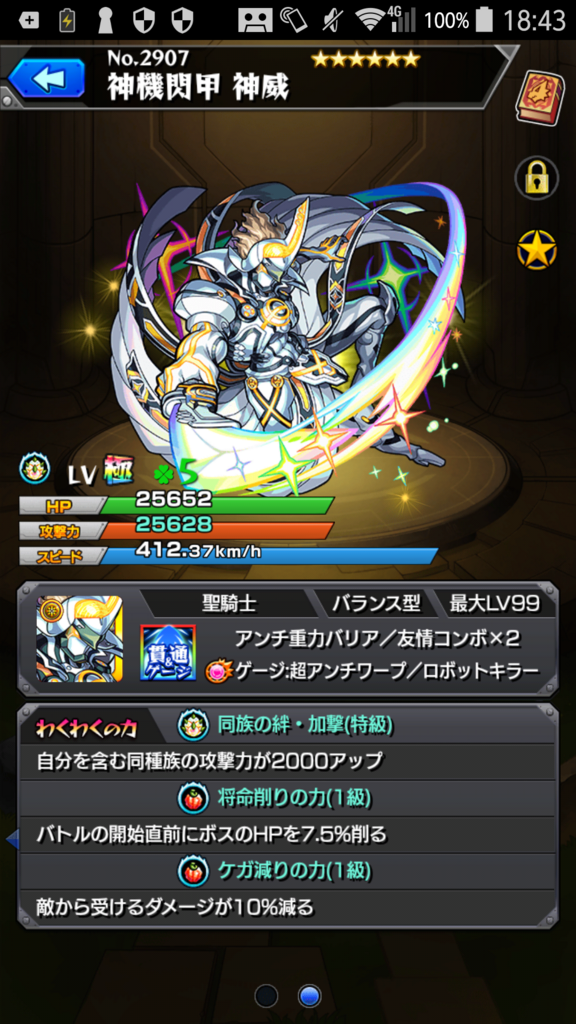Tap the 貫通ゲージ ability icon
Viewport: 576px width, 1024px height.
[168, 652]
